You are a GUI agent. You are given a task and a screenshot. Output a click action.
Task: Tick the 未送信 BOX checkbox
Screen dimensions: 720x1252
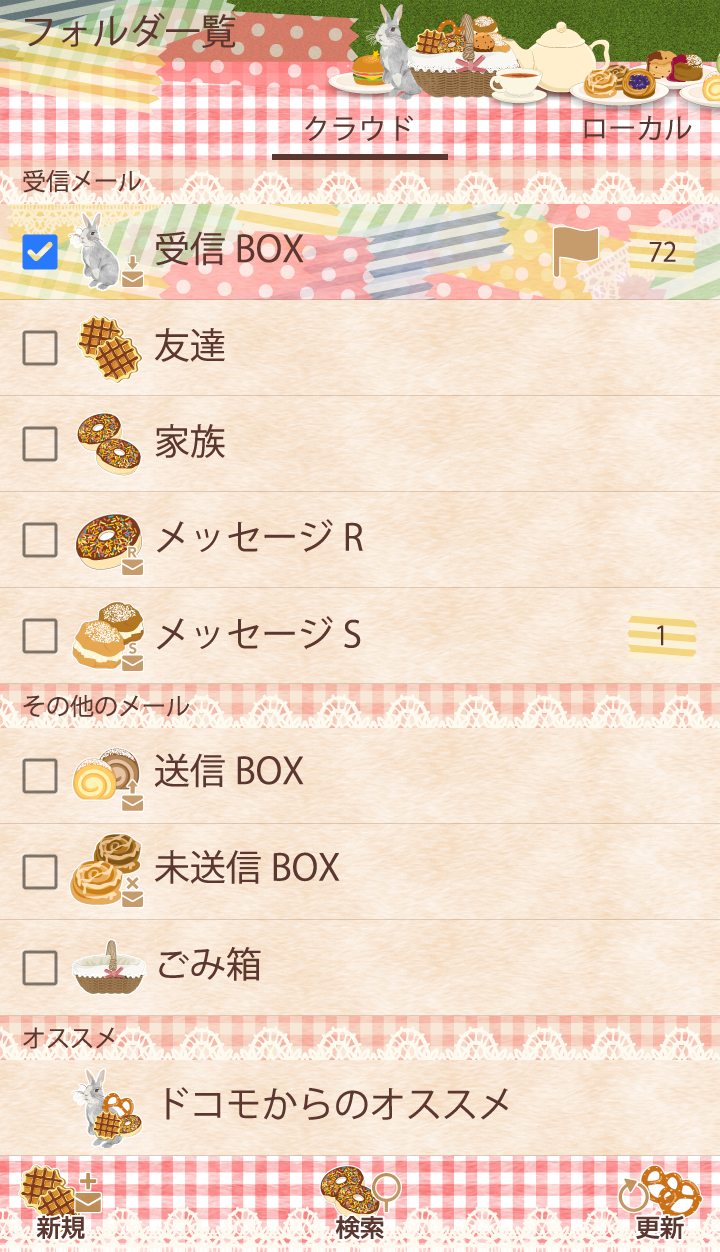pos(40,872)
